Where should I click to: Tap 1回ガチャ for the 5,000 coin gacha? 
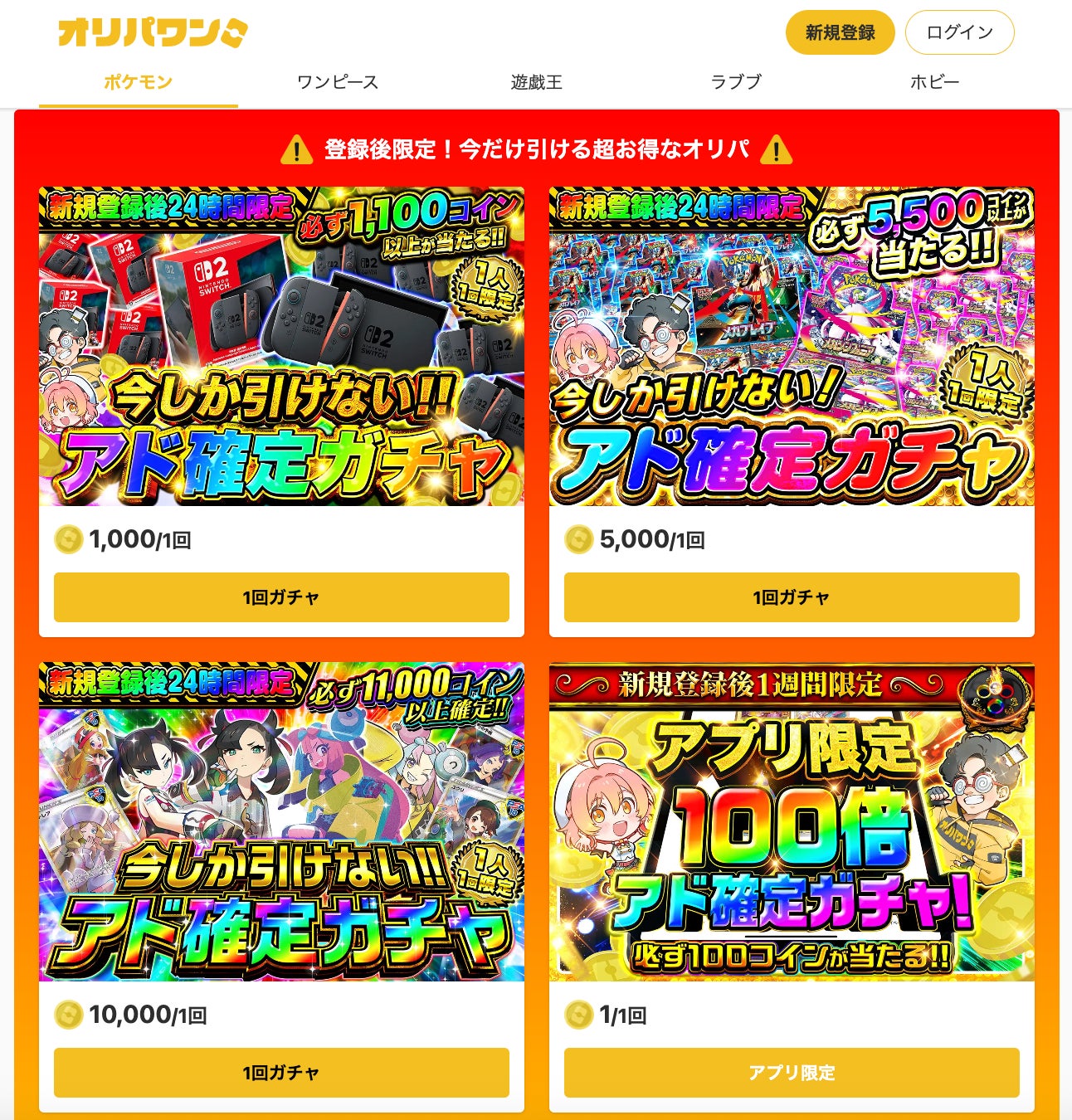(792, 597)
